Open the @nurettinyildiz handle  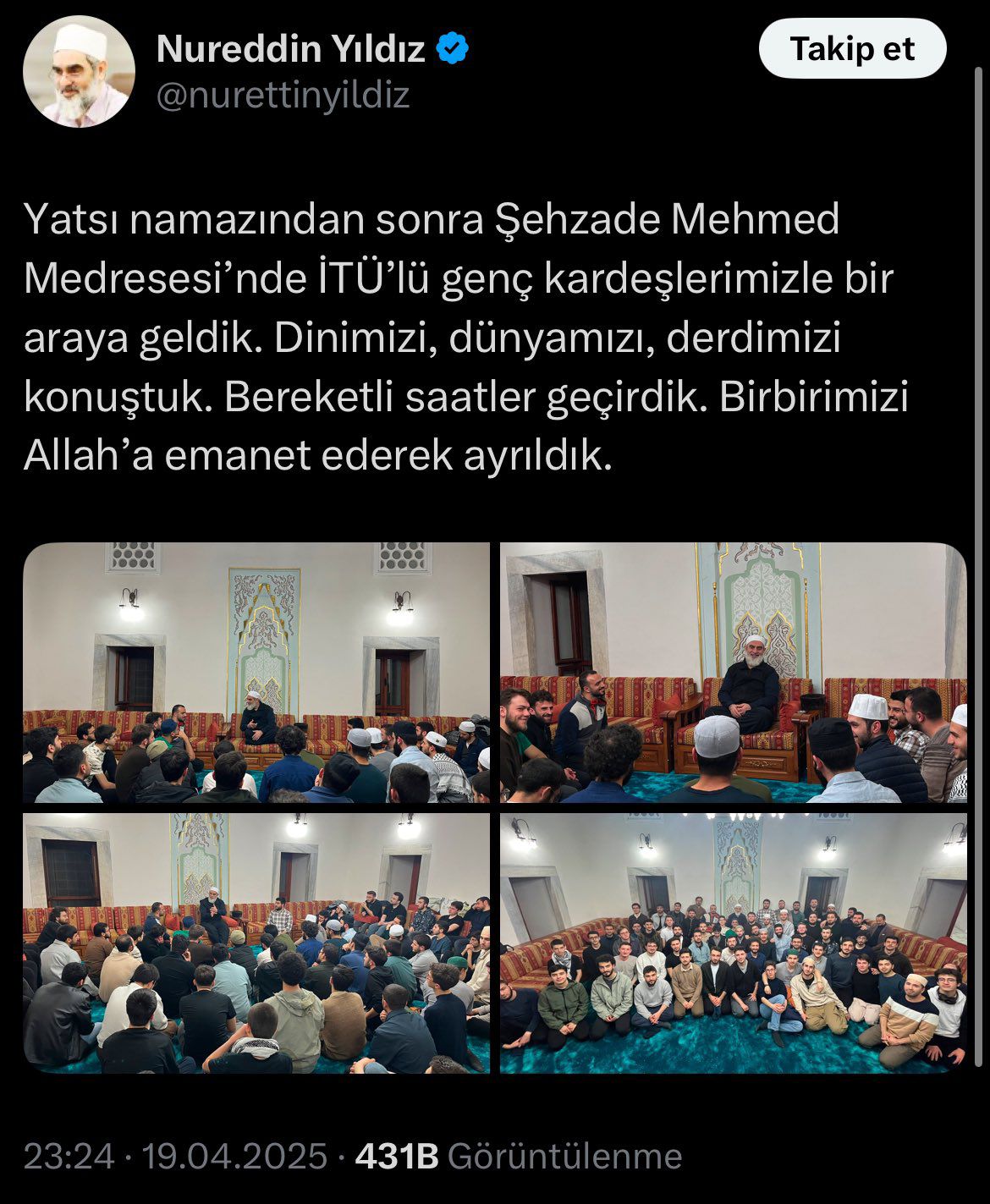(283, 95)
